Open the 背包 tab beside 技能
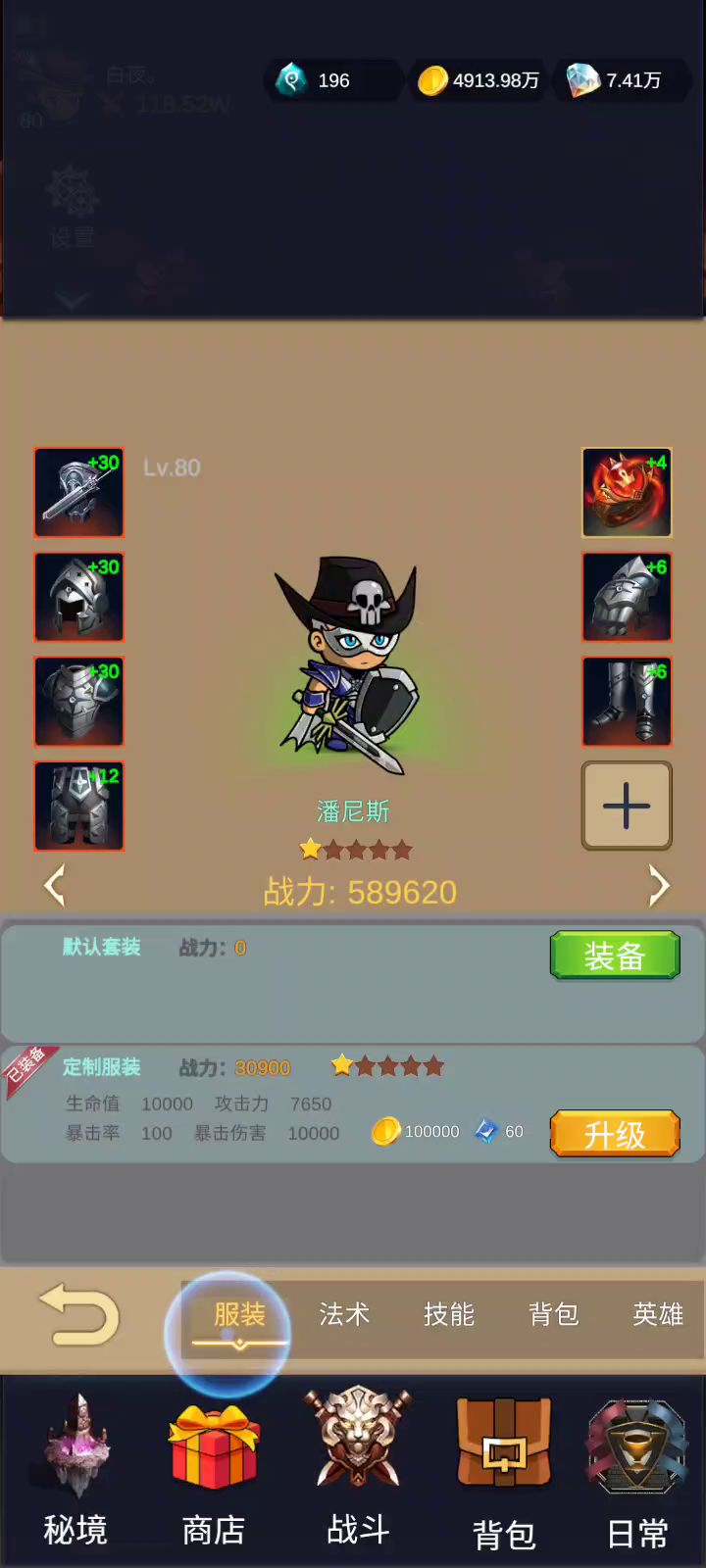706x1568 pixels. [x=554, y=1314]
